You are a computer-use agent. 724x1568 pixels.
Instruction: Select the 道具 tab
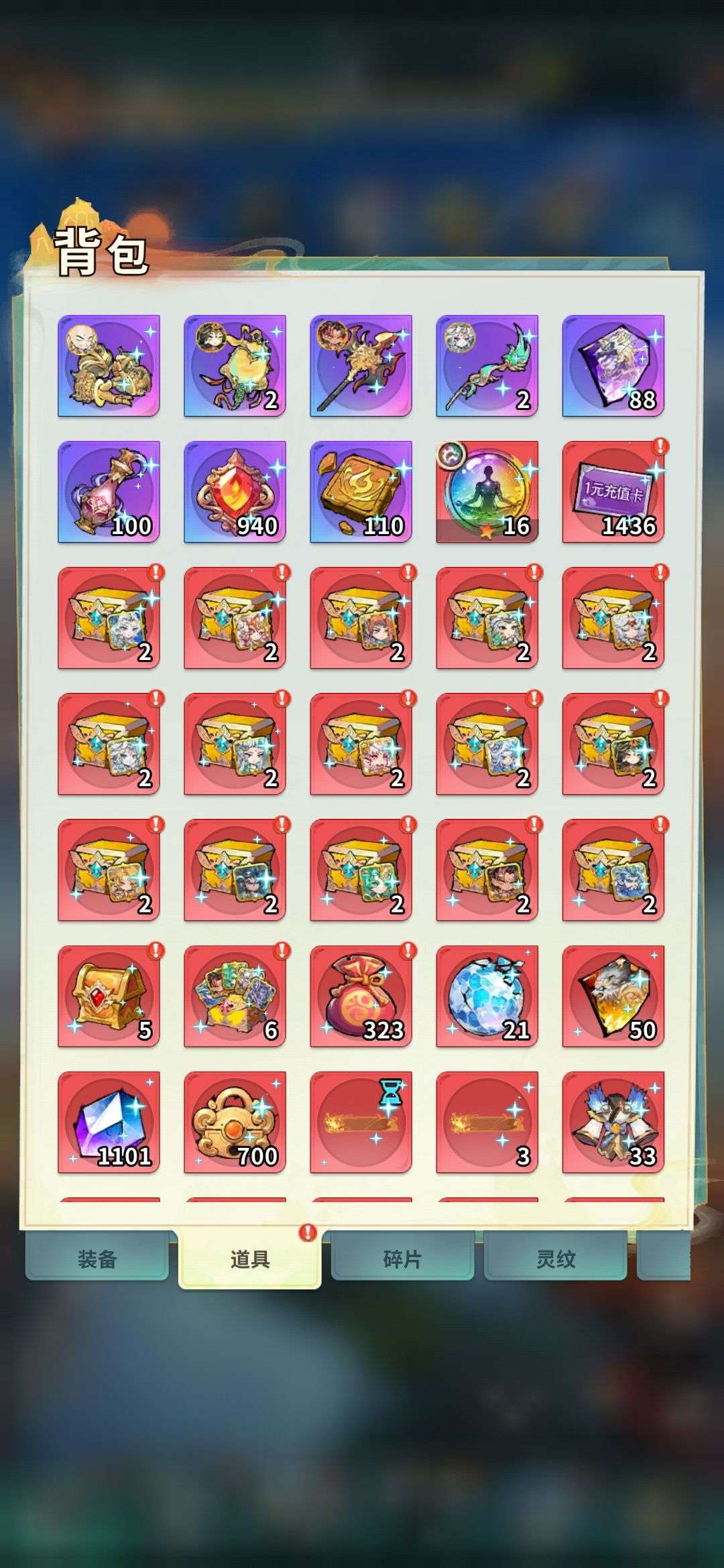(x=250, y=1259)
